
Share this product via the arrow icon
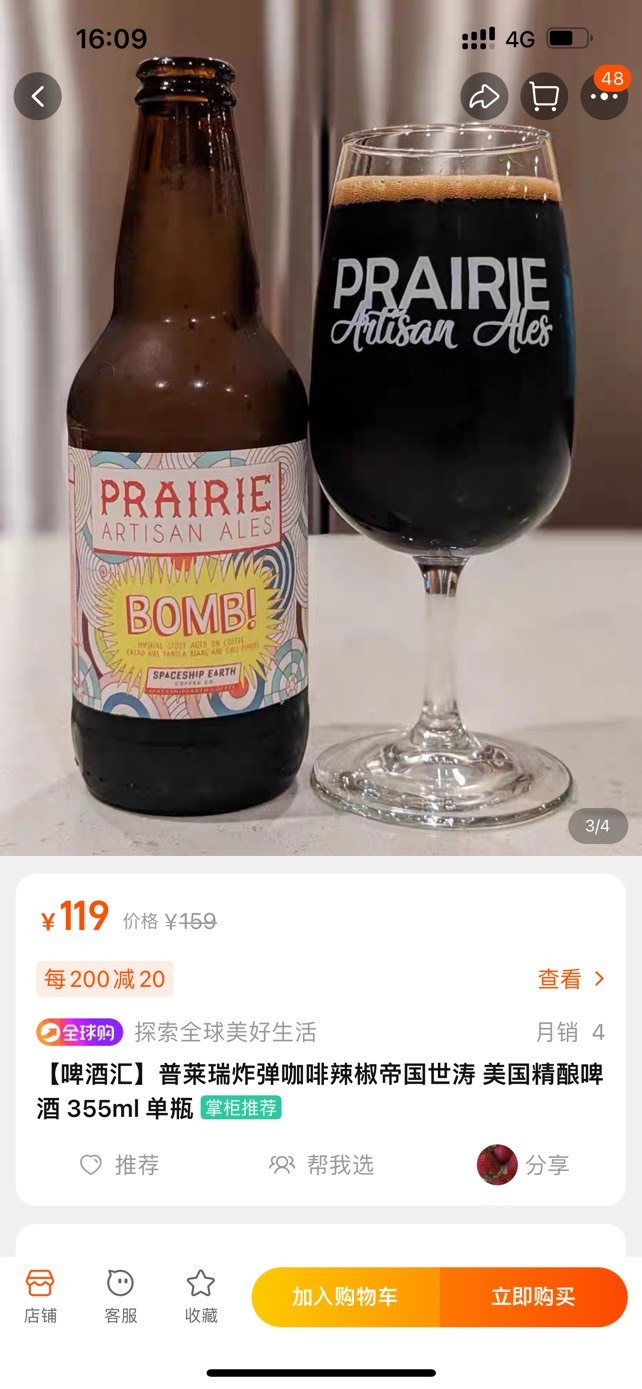pos(484,96)
